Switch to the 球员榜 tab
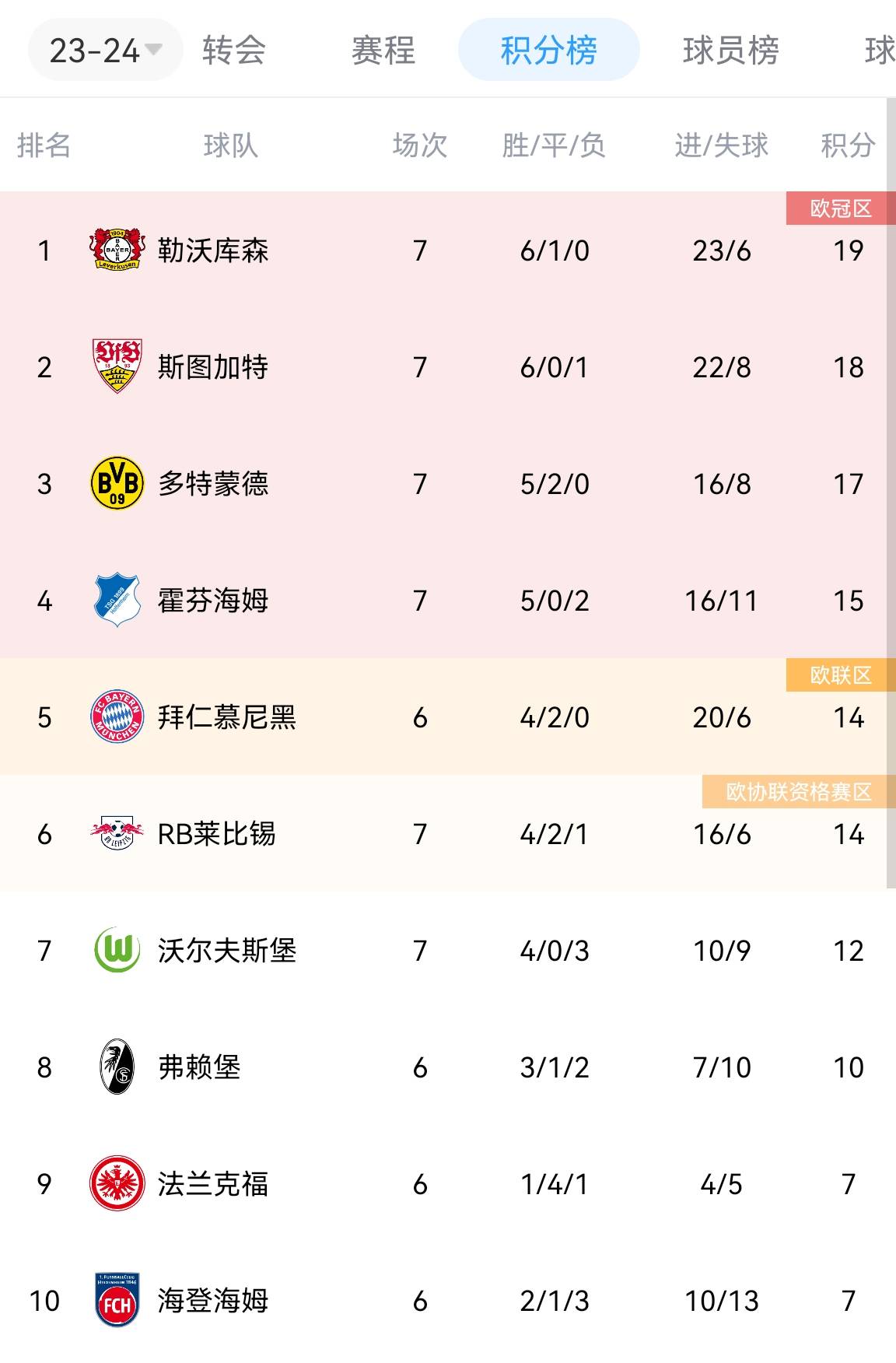The height and width of the screenshot is (1363, 896). (x=730, y=51)
